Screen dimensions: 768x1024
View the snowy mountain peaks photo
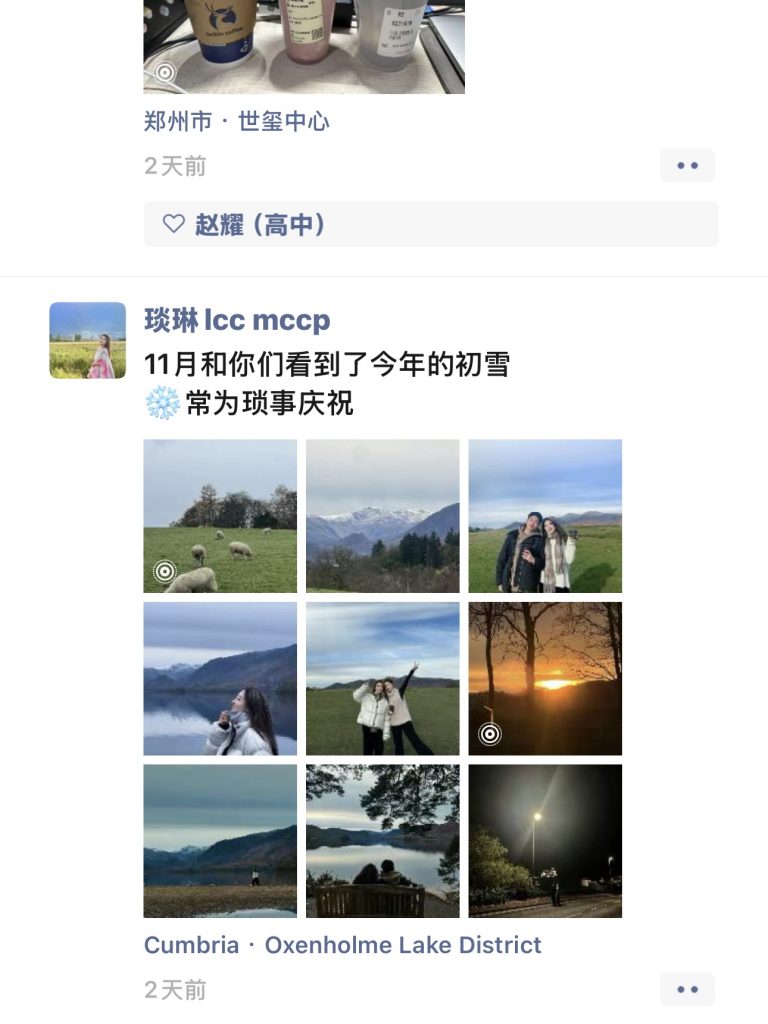click(x=382, y=516)
